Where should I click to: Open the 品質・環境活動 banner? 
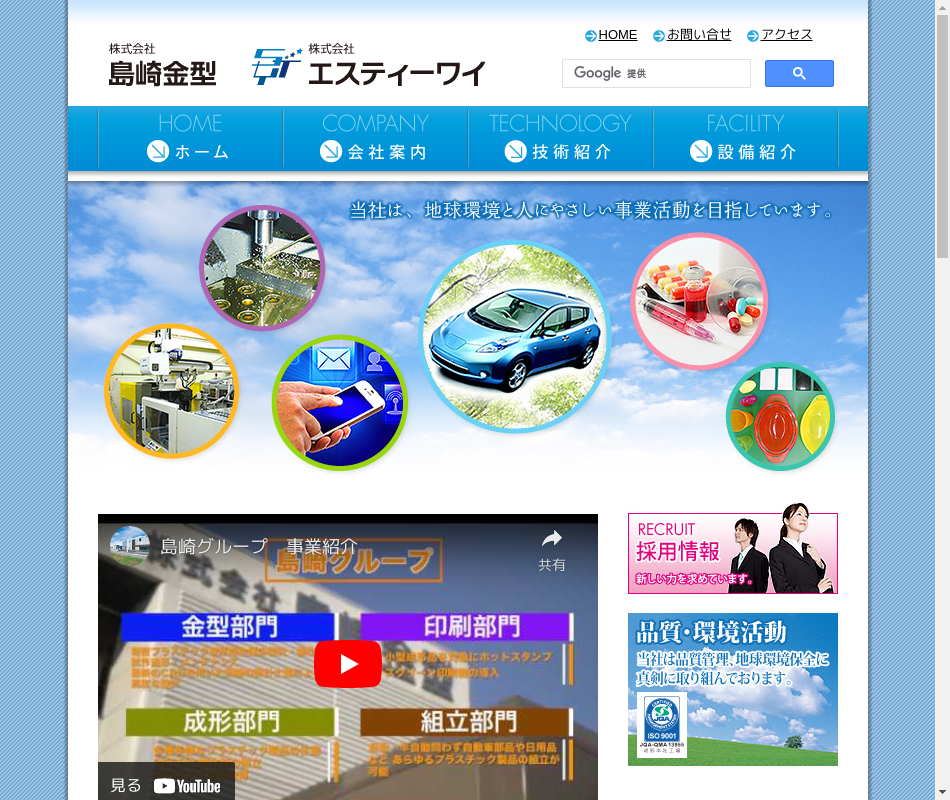[732, 689]
